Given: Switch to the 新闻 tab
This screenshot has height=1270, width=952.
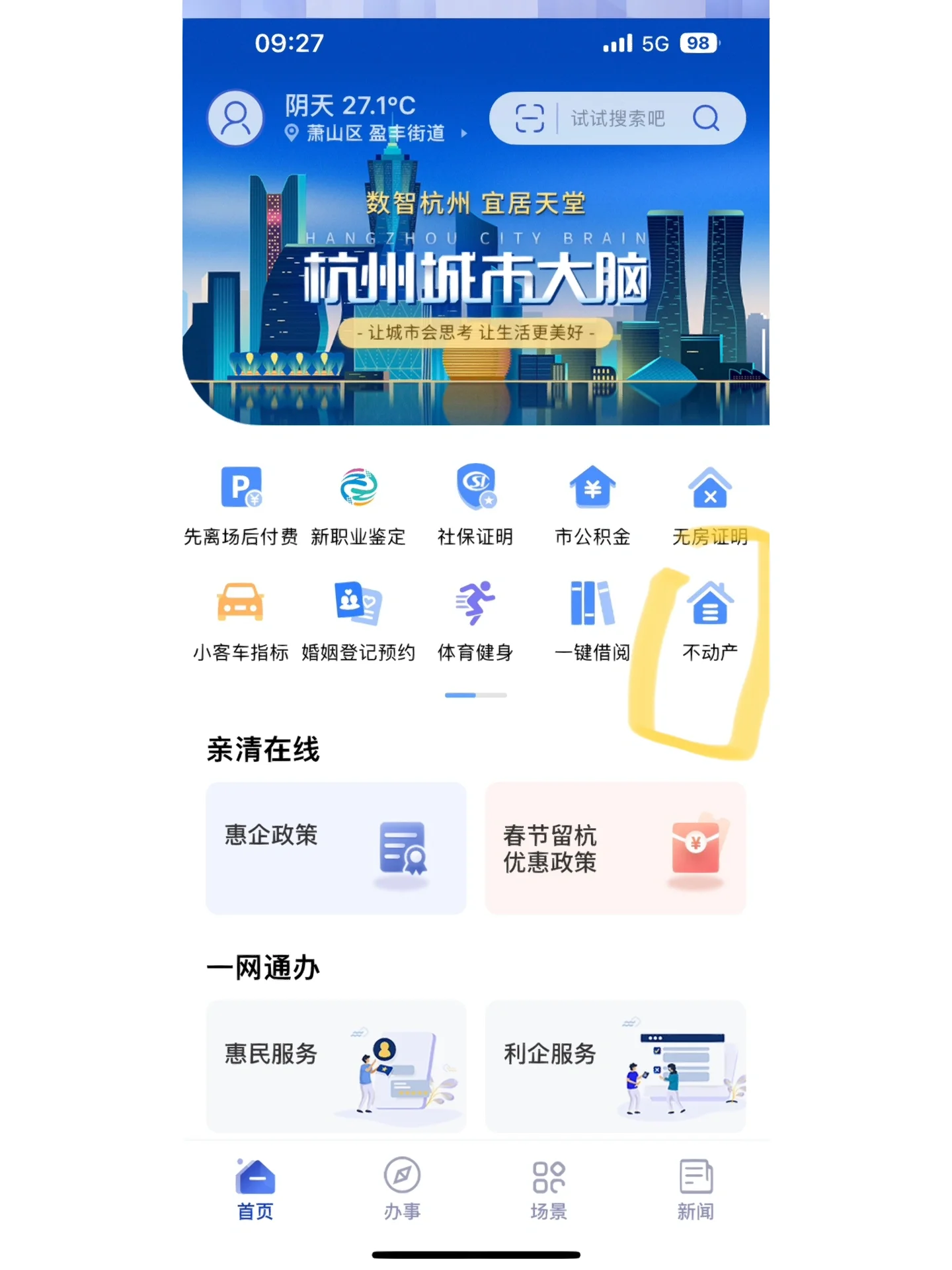Looking at the screenshot, I should point(695,1189).
